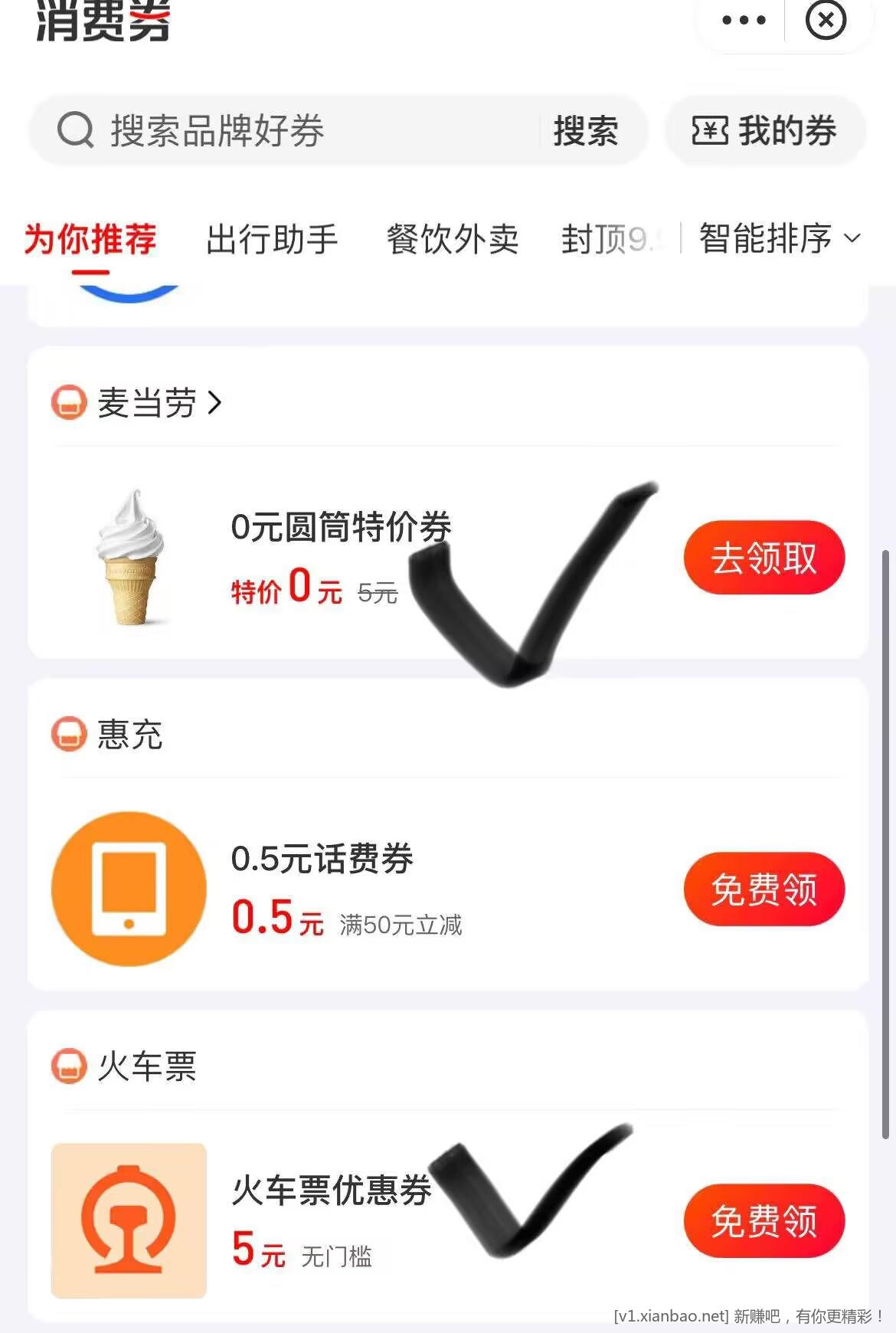Switch to the 餐饮外卖 tab
This screenshot has width=896, height=1333.
(x=453, y=239)
